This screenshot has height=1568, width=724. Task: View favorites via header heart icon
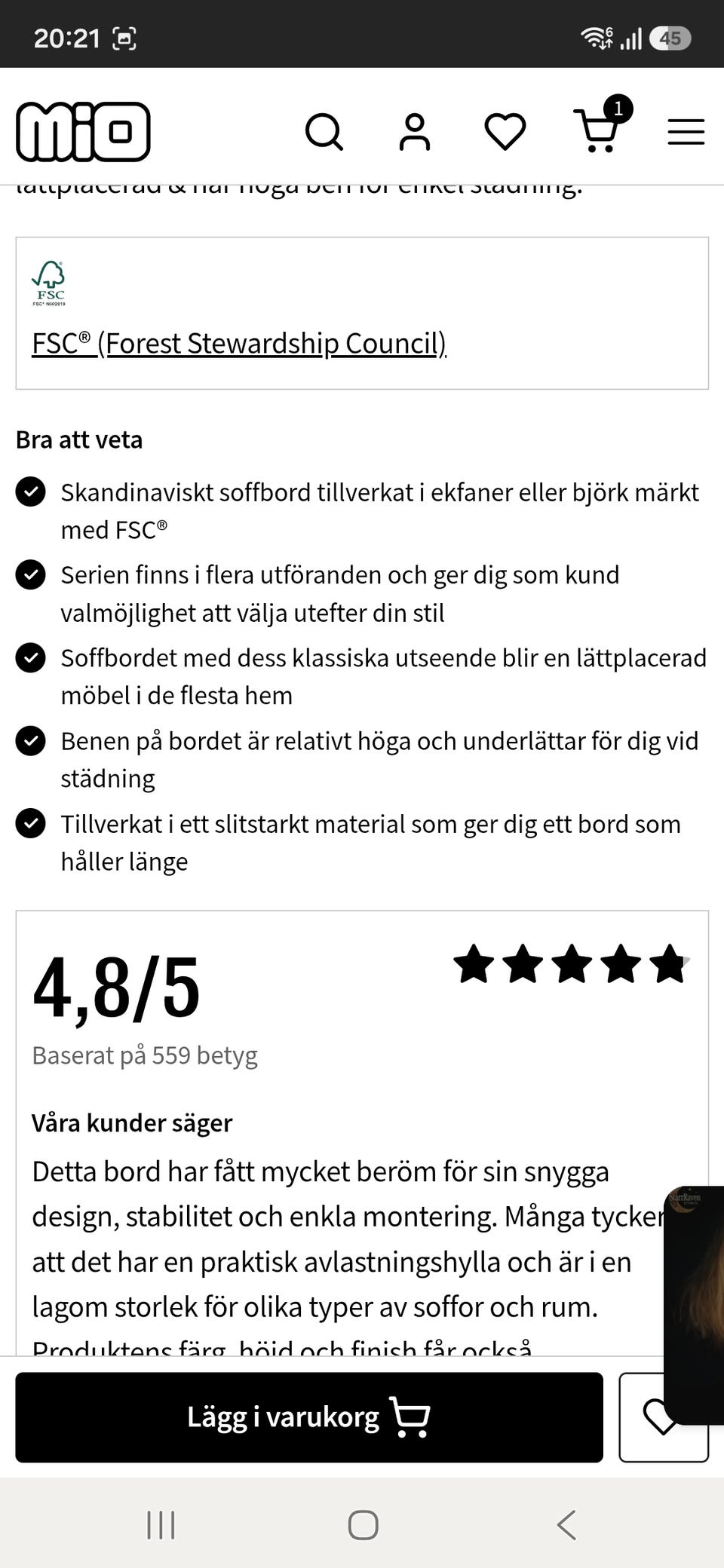click(x=505, y=132)
